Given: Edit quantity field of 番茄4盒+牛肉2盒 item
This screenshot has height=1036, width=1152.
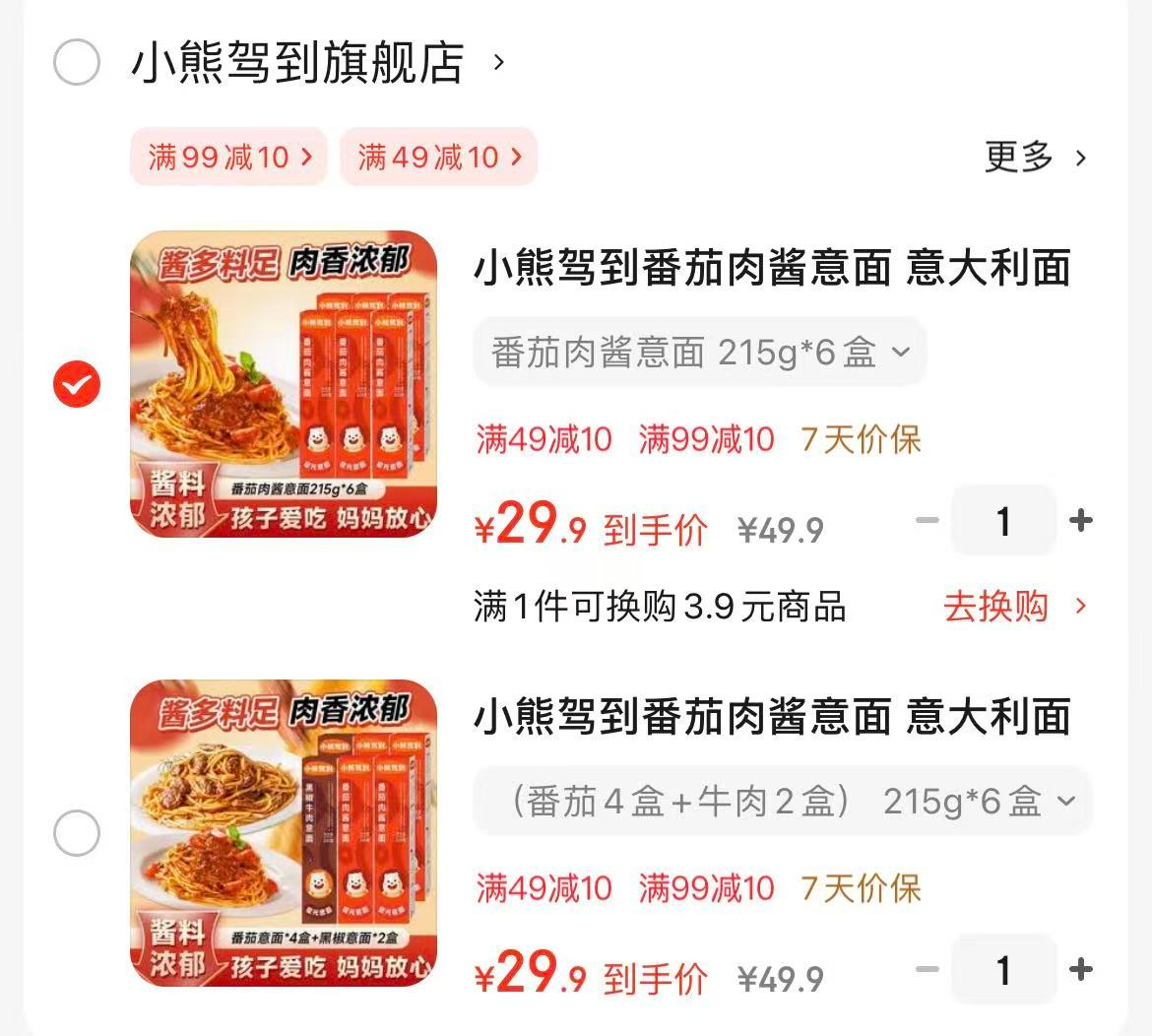Looking at the screenshot, I should tap(1003, 970).
